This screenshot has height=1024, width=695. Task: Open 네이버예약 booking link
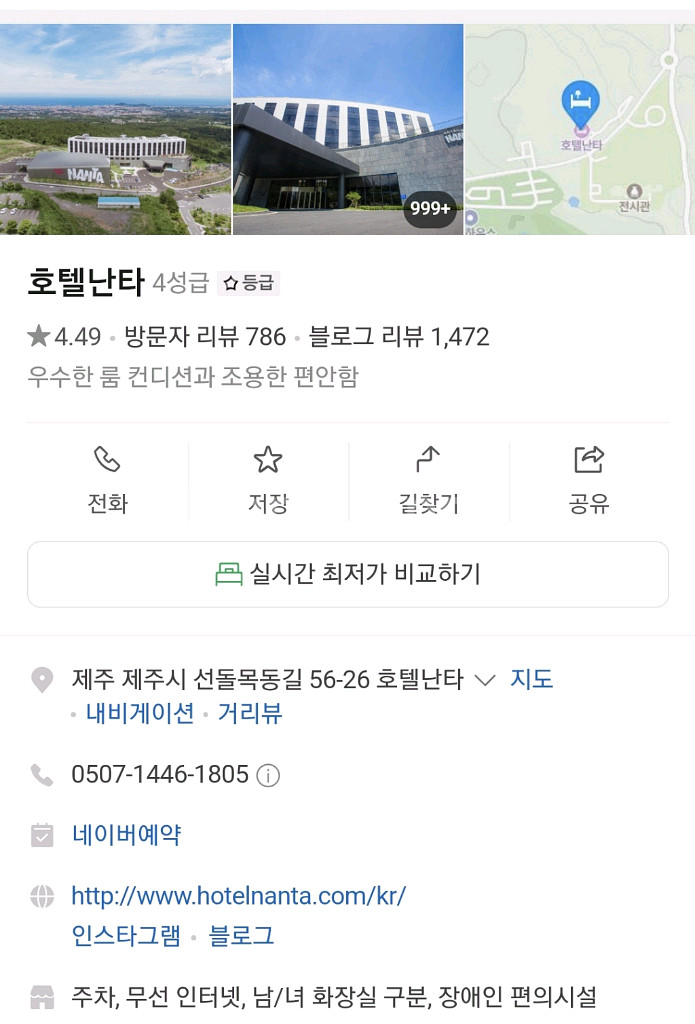tap(126, 835)
